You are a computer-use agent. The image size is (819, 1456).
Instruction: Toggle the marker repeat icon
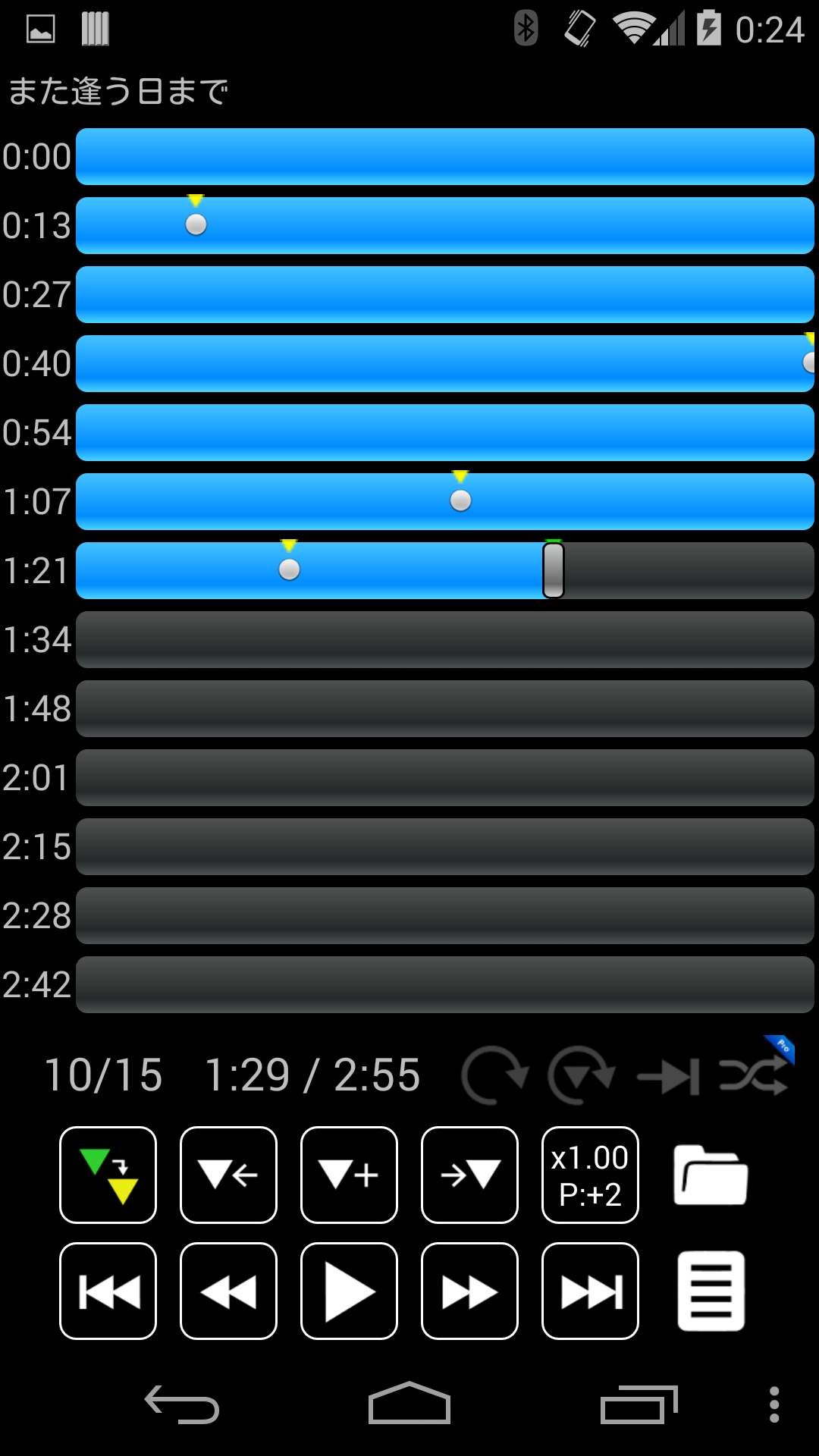point(582,1075)
